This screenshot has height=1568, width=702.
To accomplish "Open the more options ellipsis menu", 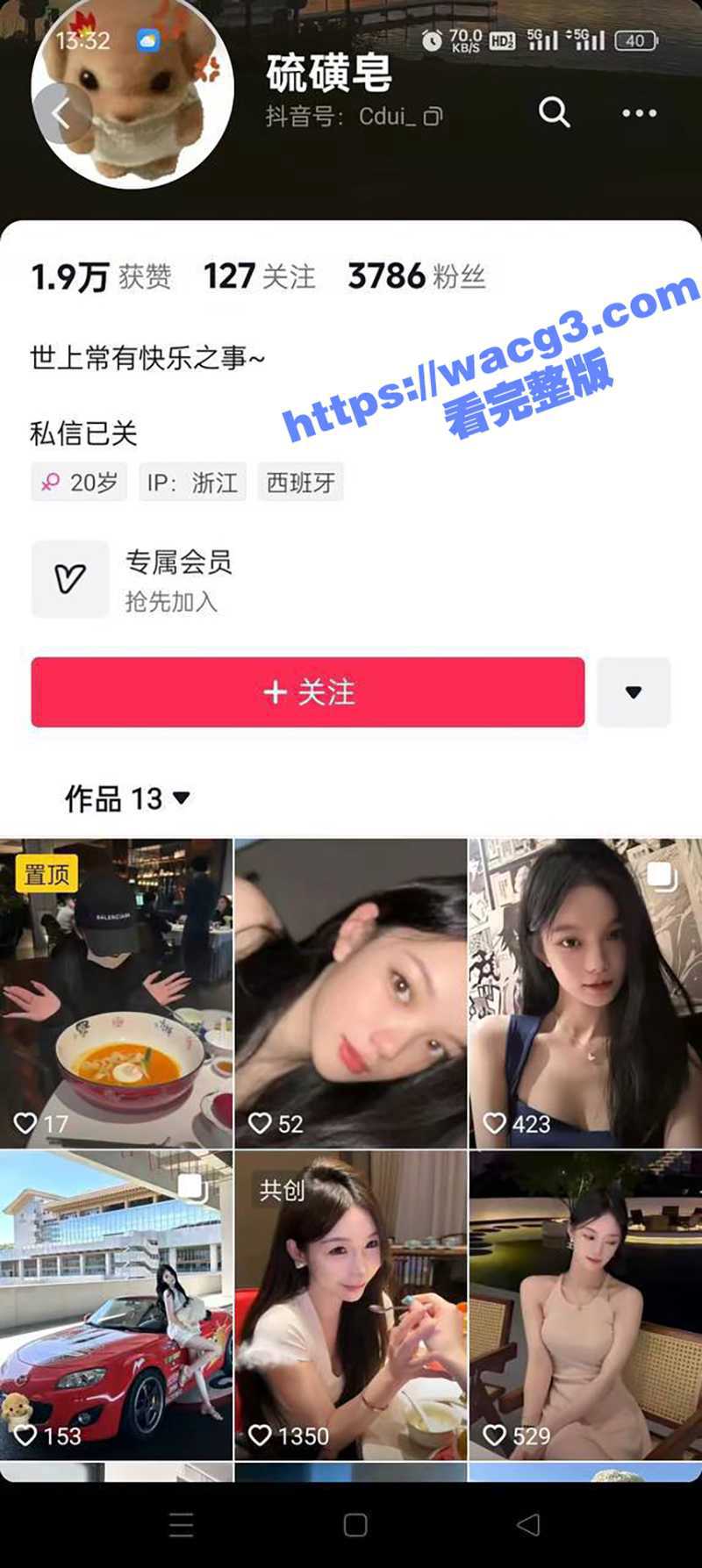I will point(638,113).
